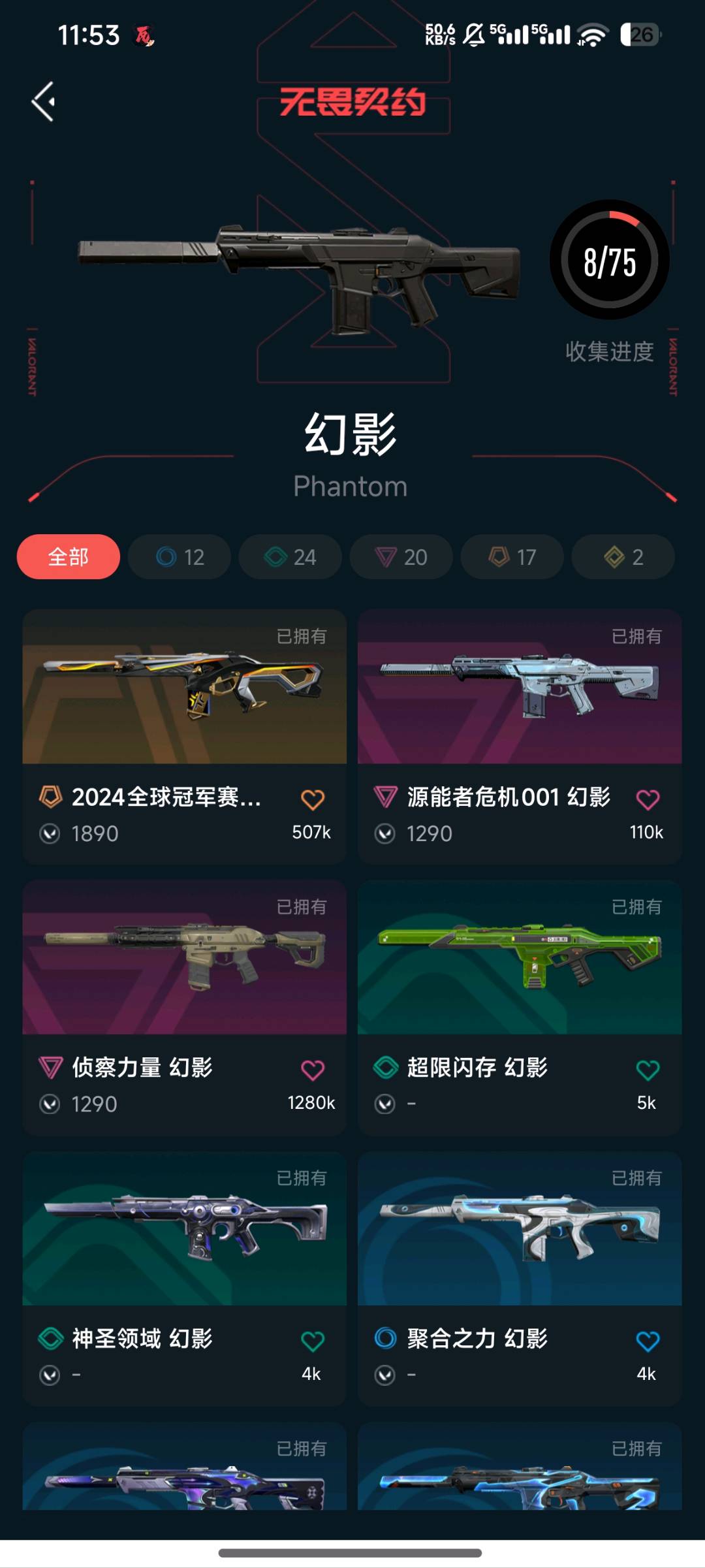Like the 2024全球冠军赛 skin
This screenshot has width=705, height=1568.
coord(313,799)
